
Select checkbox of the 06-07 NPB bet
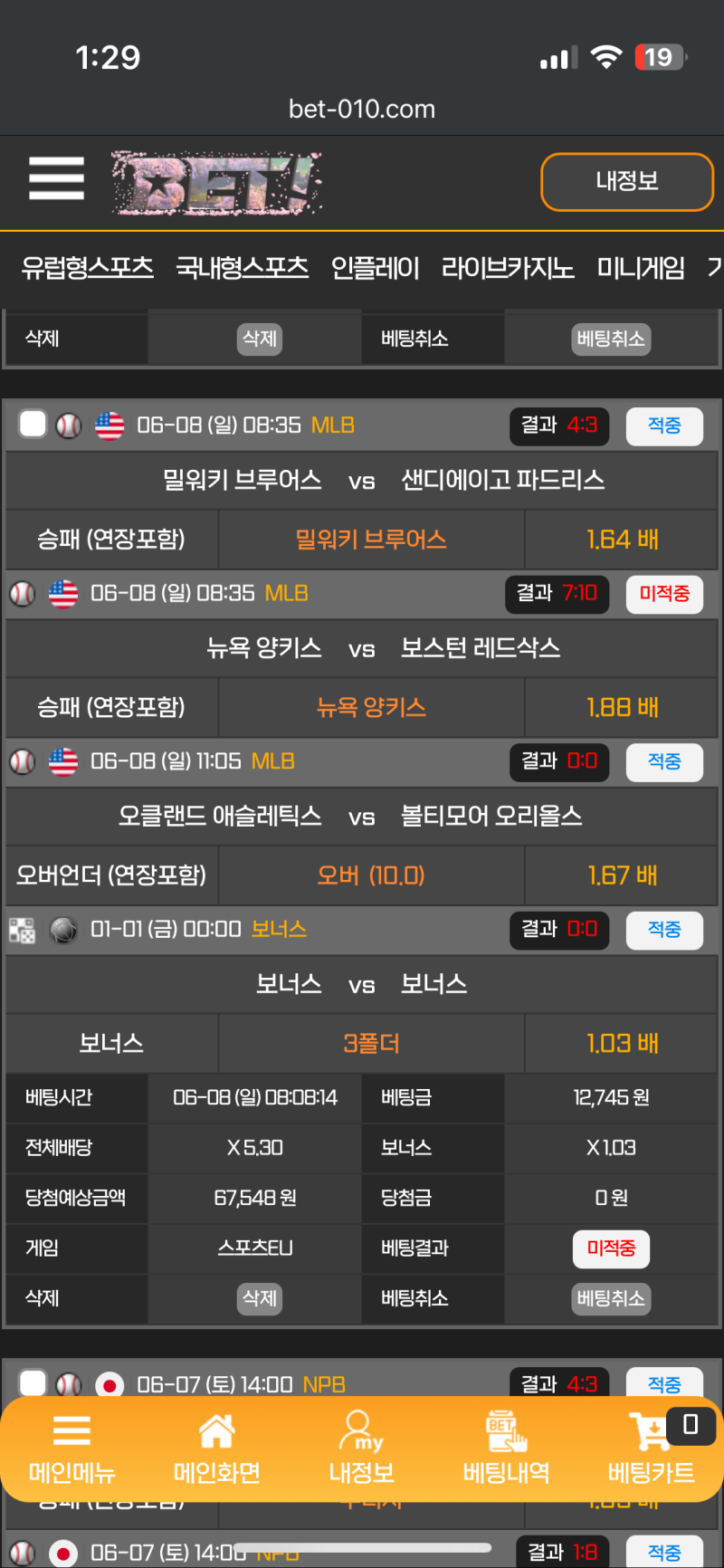[x=33, y=1382]
